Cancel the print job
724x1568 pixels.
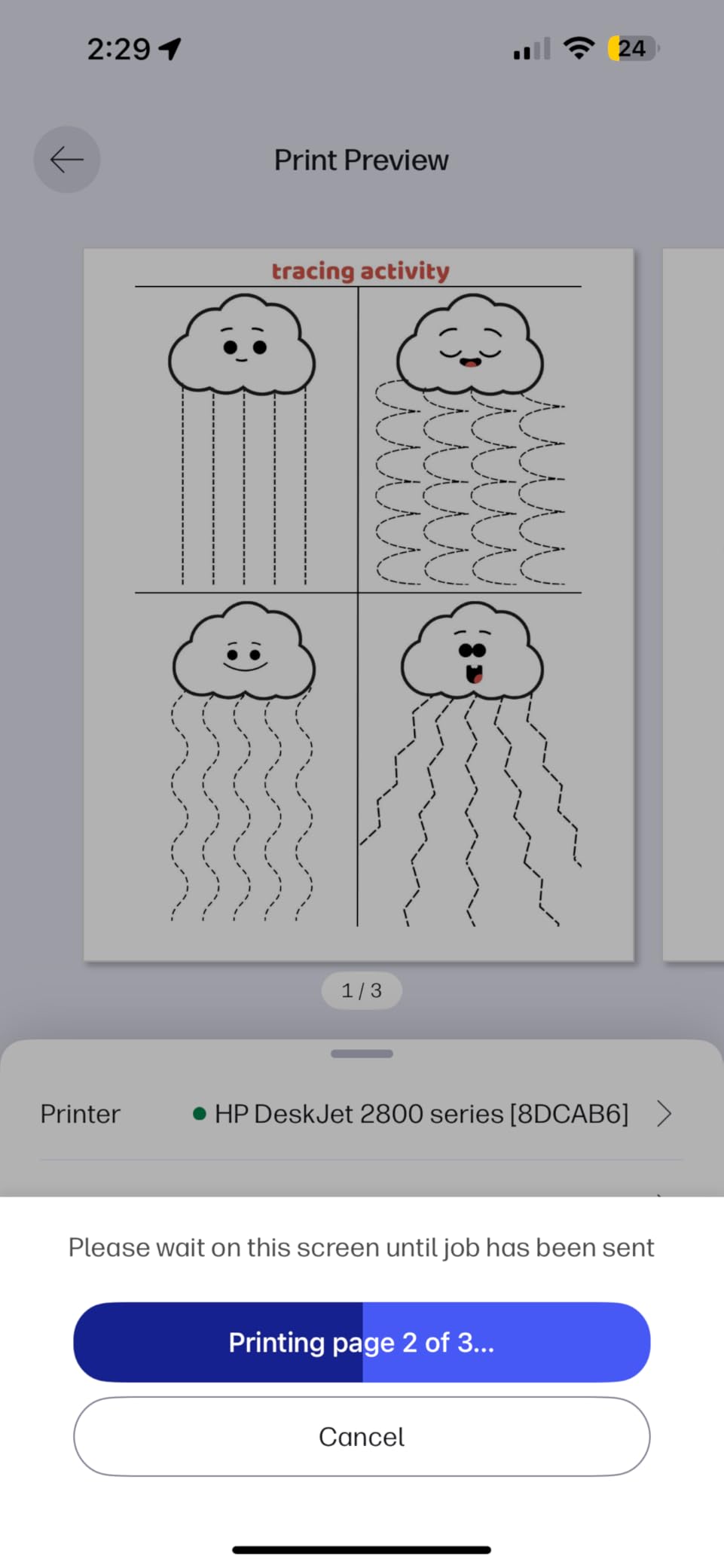(362, 1436)
